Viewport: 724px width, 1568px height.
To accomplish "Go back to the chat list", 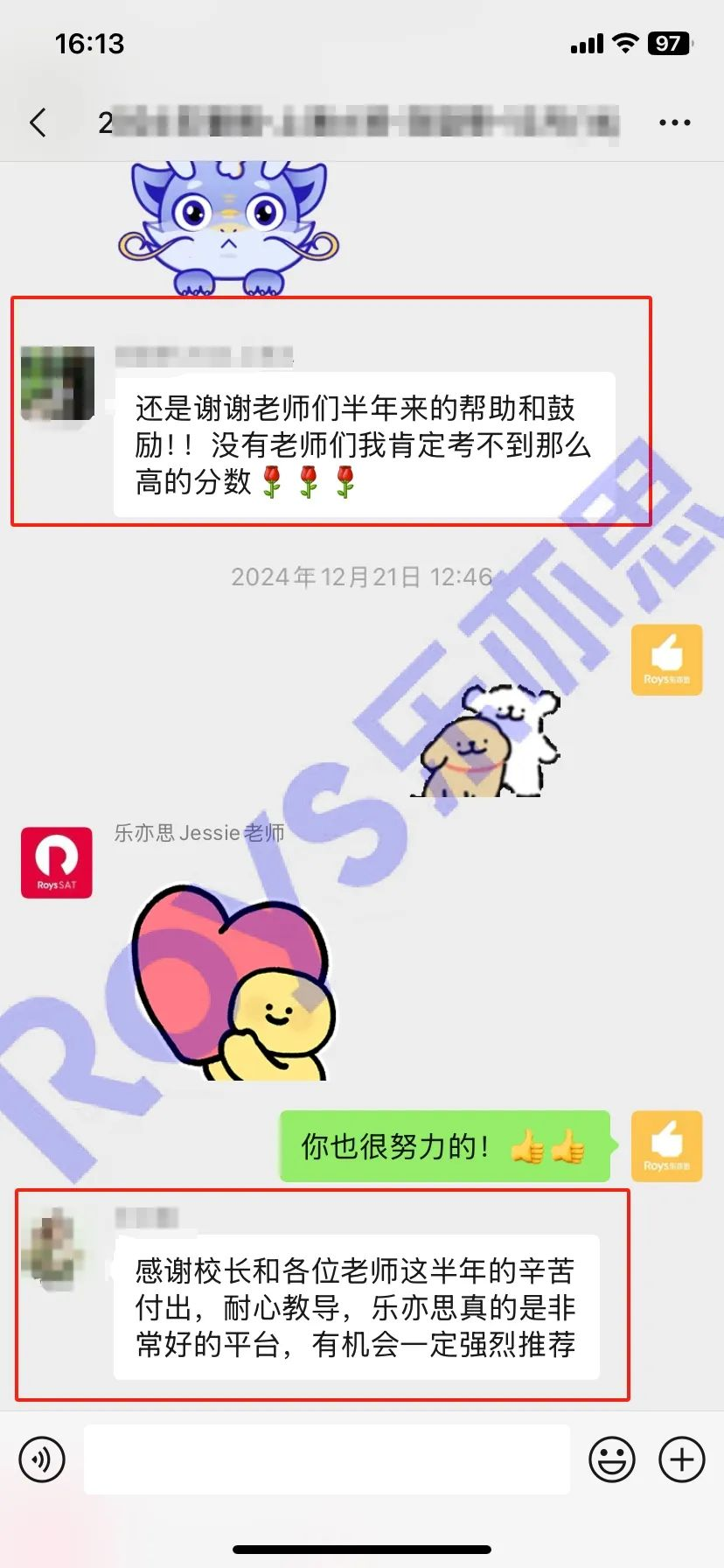I will [38, 122].
